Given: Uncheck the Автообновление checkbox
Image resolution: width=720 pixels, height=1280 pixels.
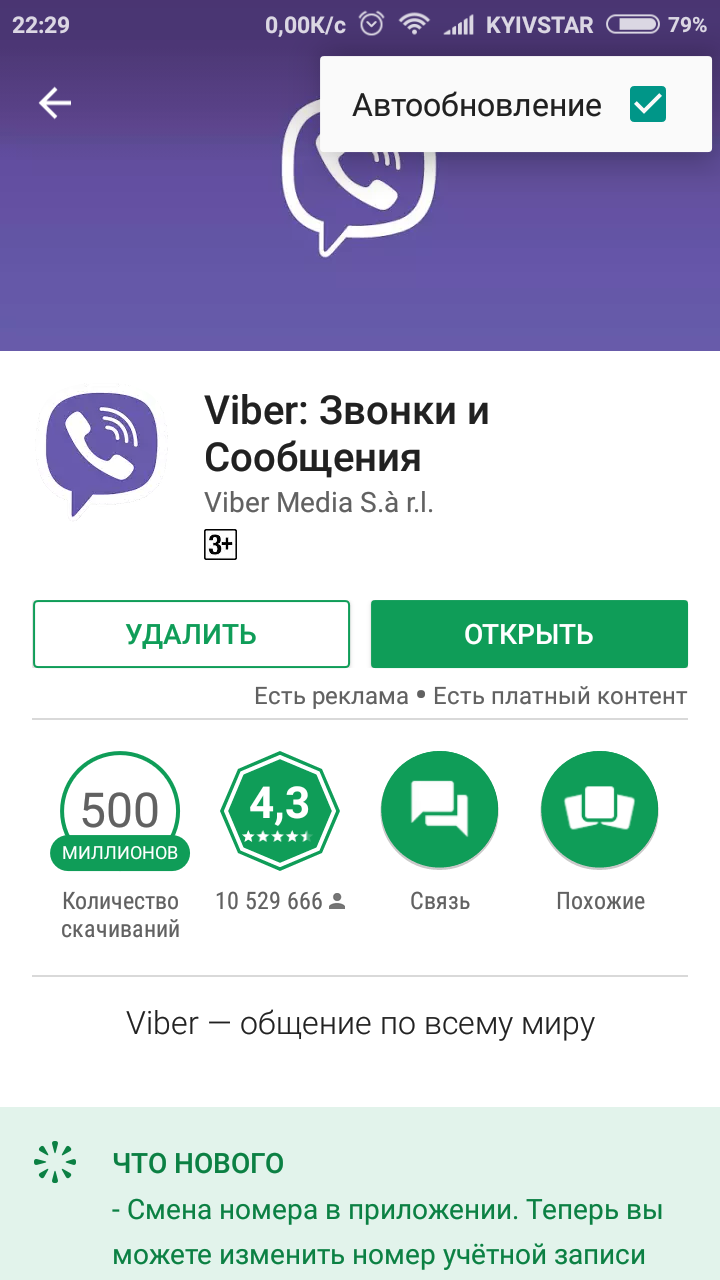Looking at the screenshot, I should coord(648,104).
